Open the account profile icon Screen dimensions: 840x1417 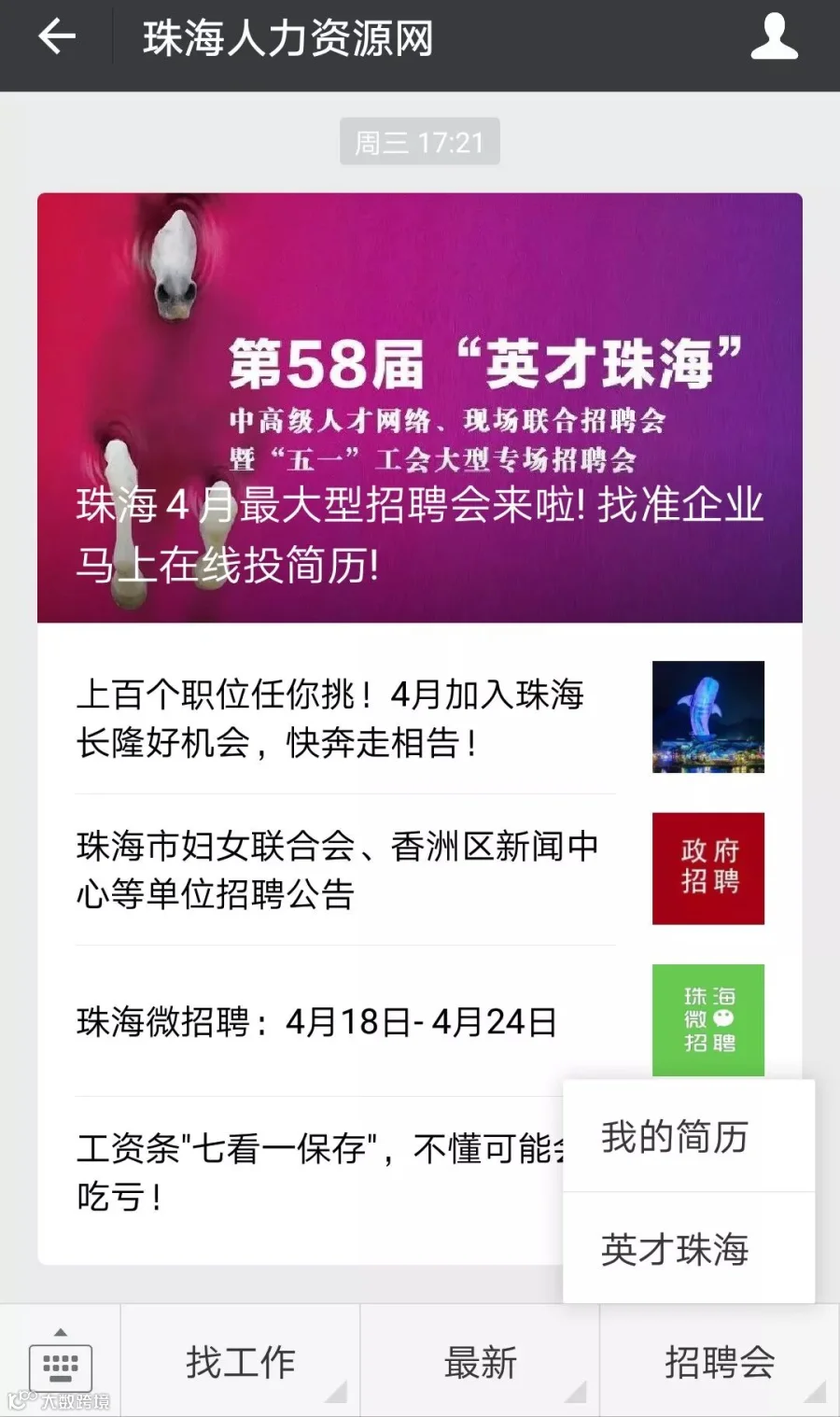tap(774, 37)
